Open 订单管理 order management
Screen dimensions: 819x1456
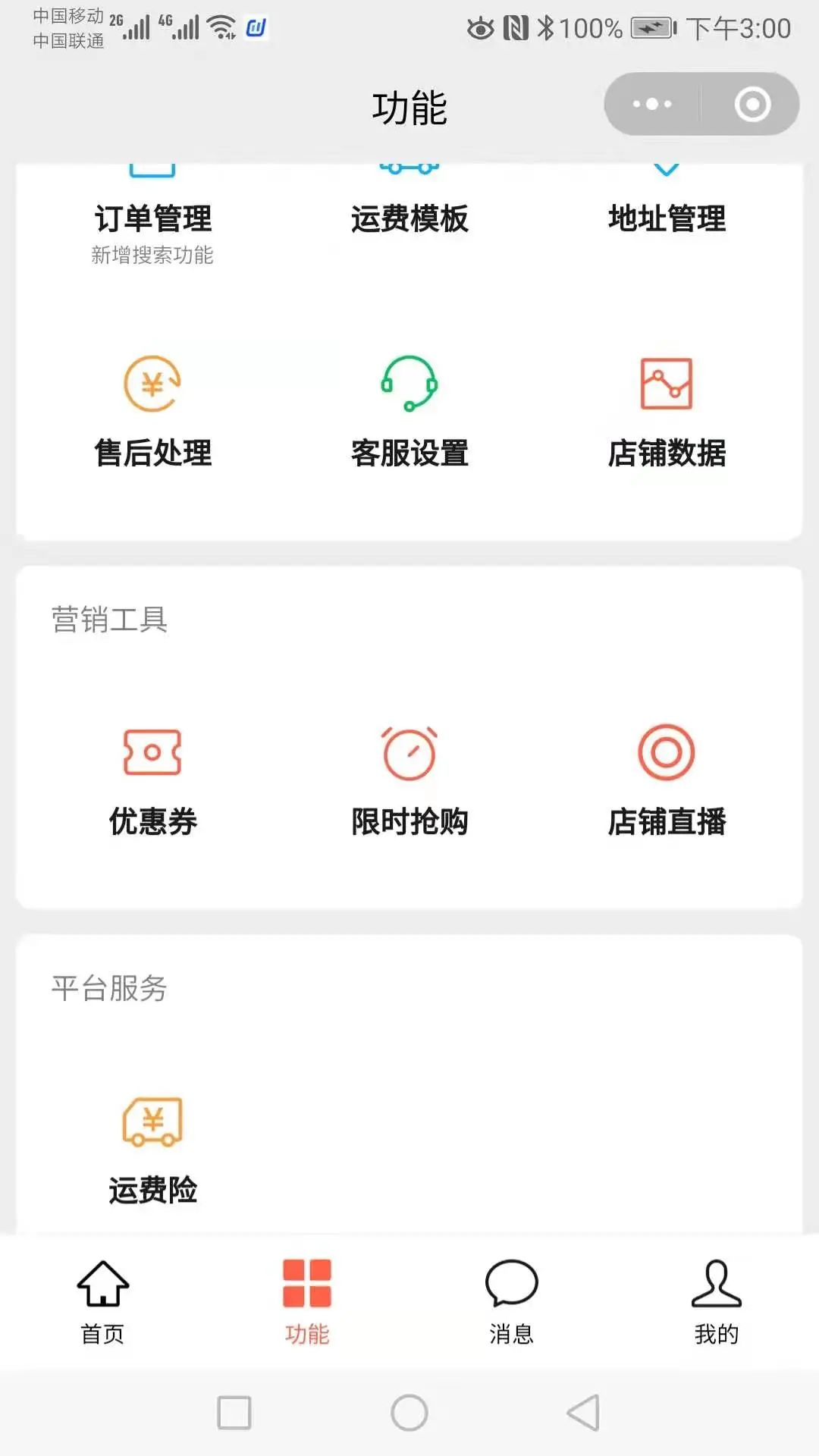pyautogui.click(x=152, y=220)
